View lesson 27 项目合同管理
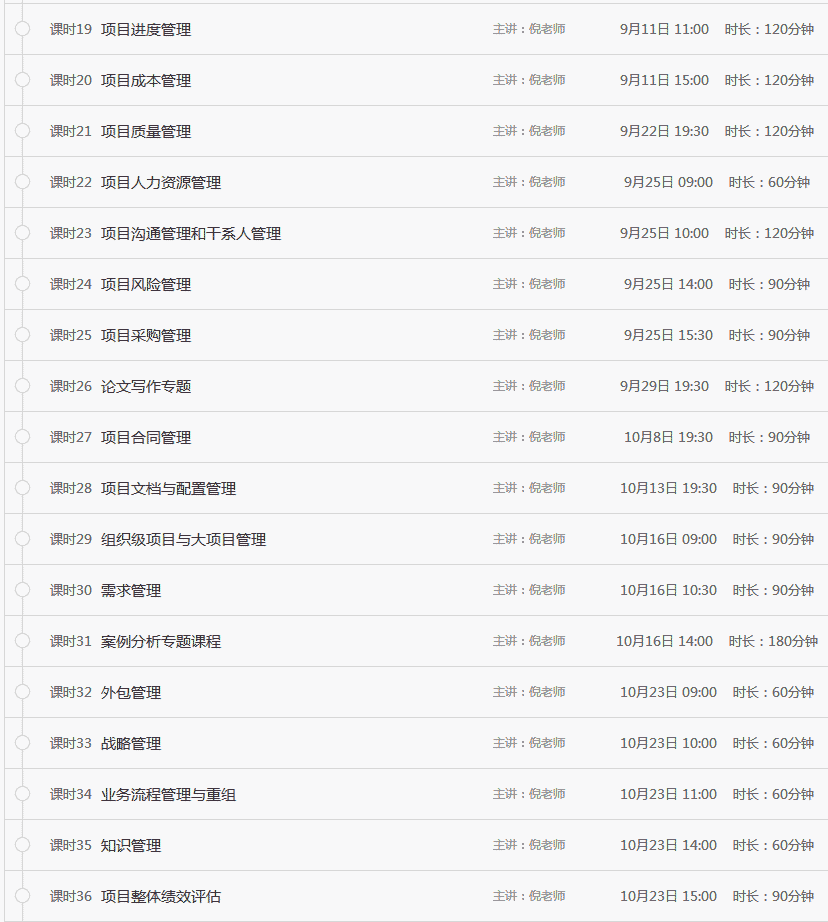 point(146,438)
